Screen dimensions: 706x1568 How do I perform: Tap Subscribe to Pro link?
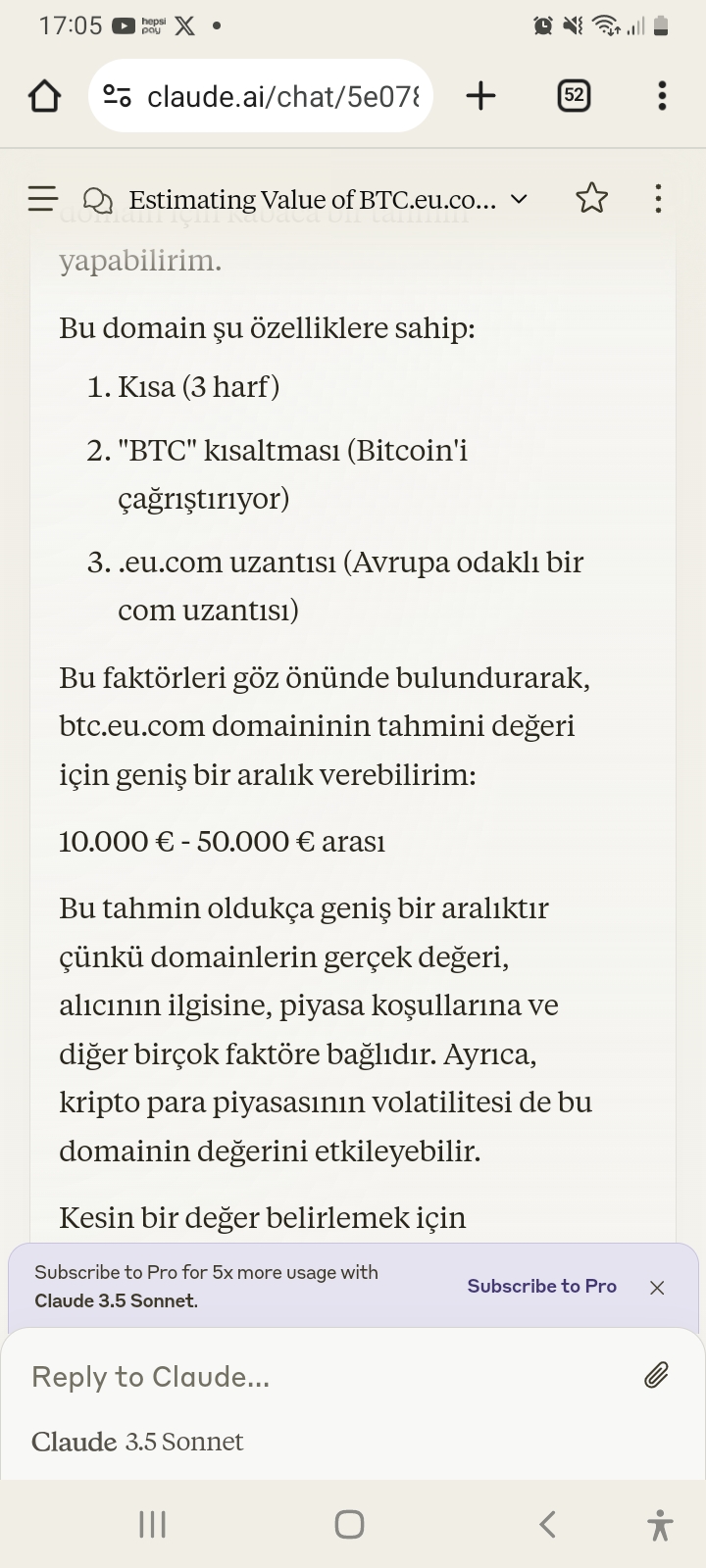pyautogui.click(x=541, y=1286)
